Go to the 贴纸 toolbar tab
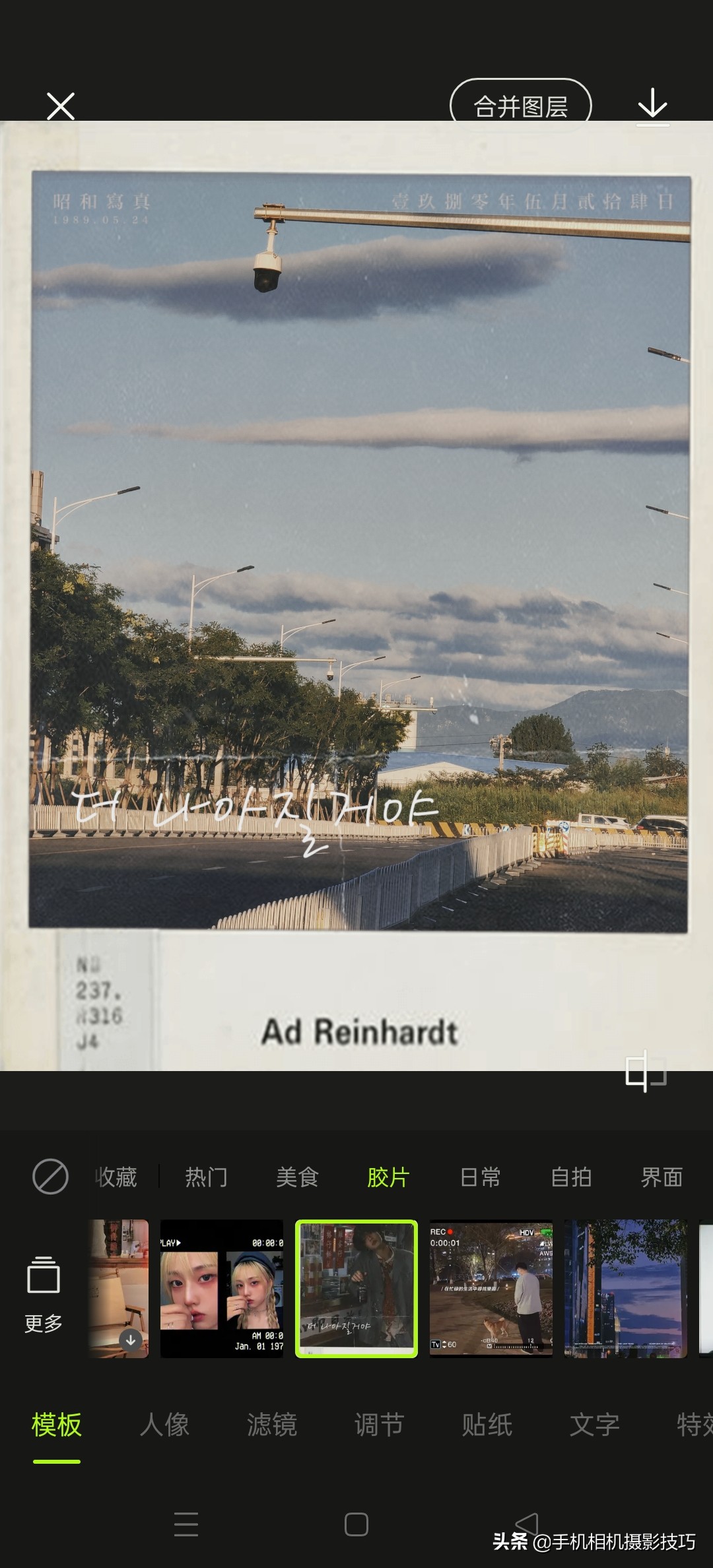 487,1424
